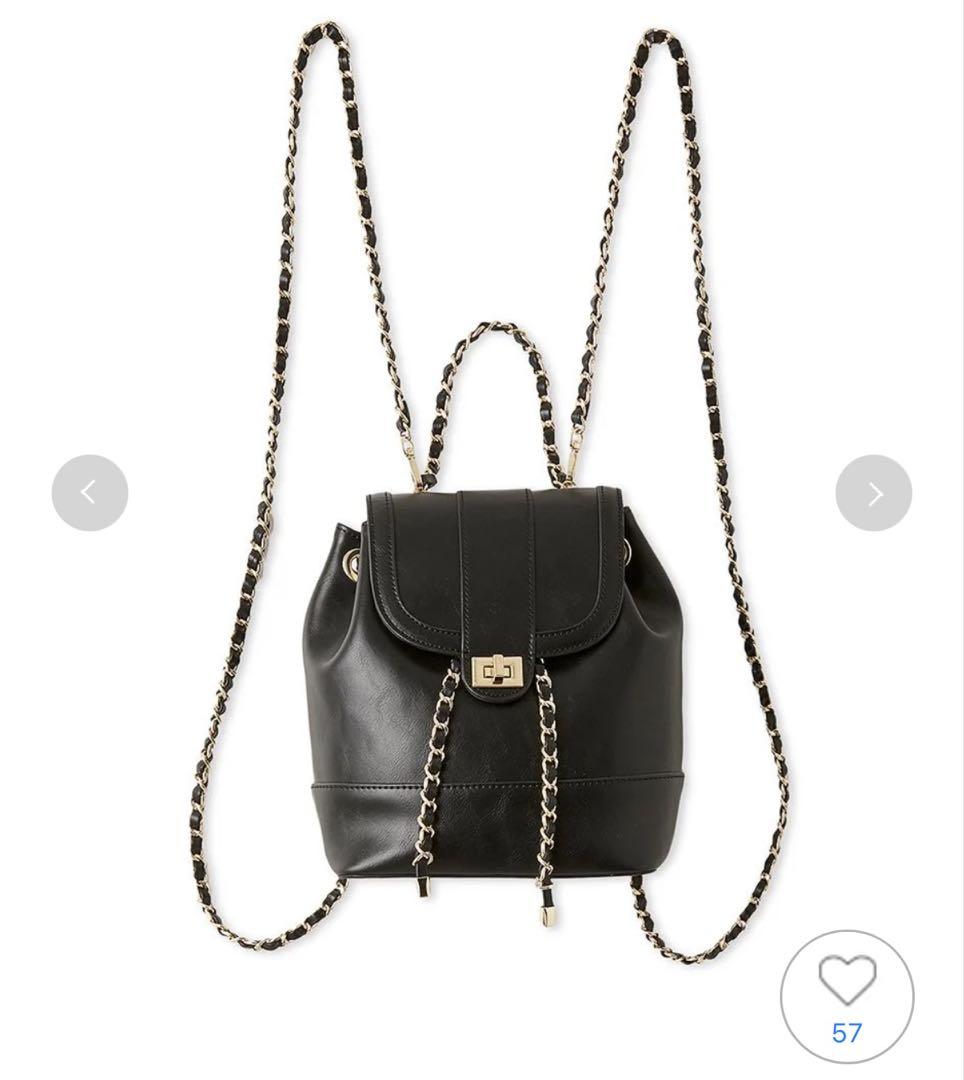The height and width of the screenshot is (1080, 964).
Task: Go to the previous product image
Action: point(90,493)
